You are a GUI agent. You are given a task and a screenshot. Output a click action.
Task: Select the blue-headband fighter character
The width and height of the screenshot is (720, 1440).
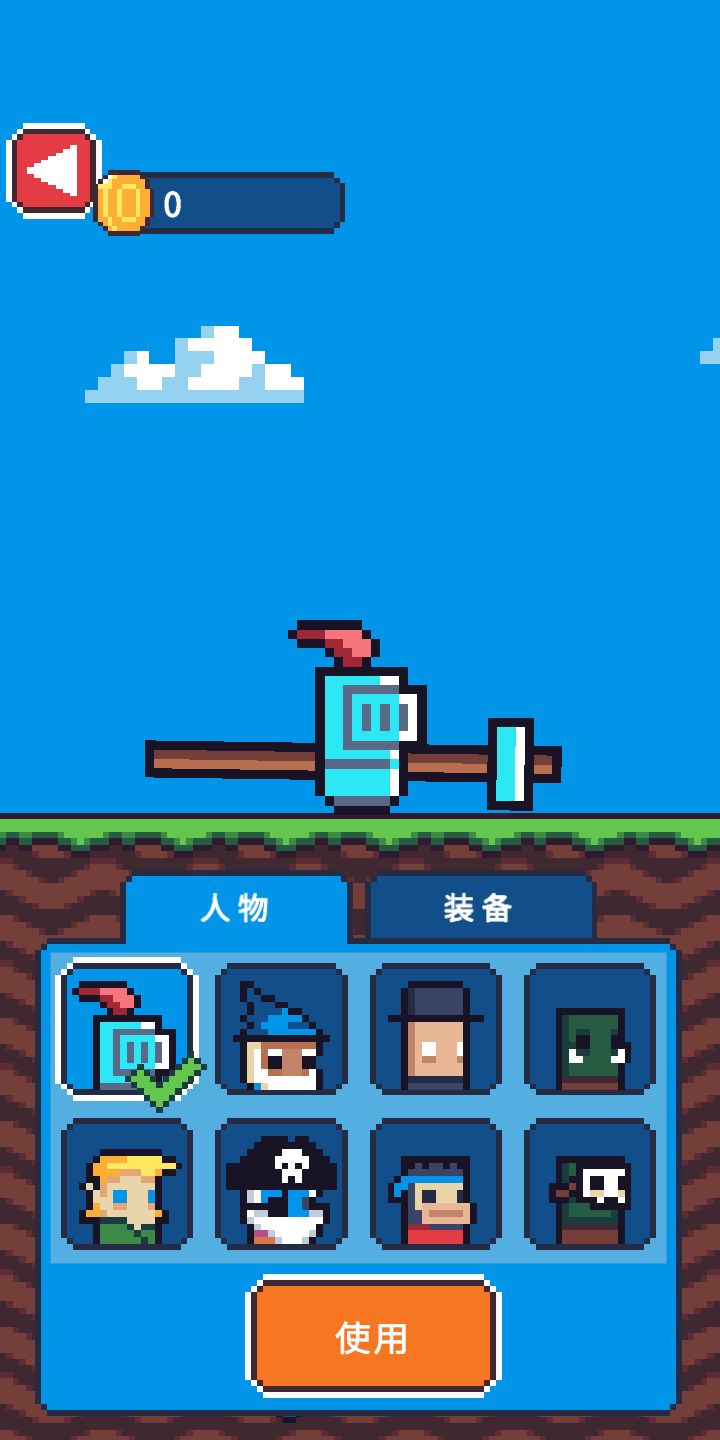(436, 1184)
